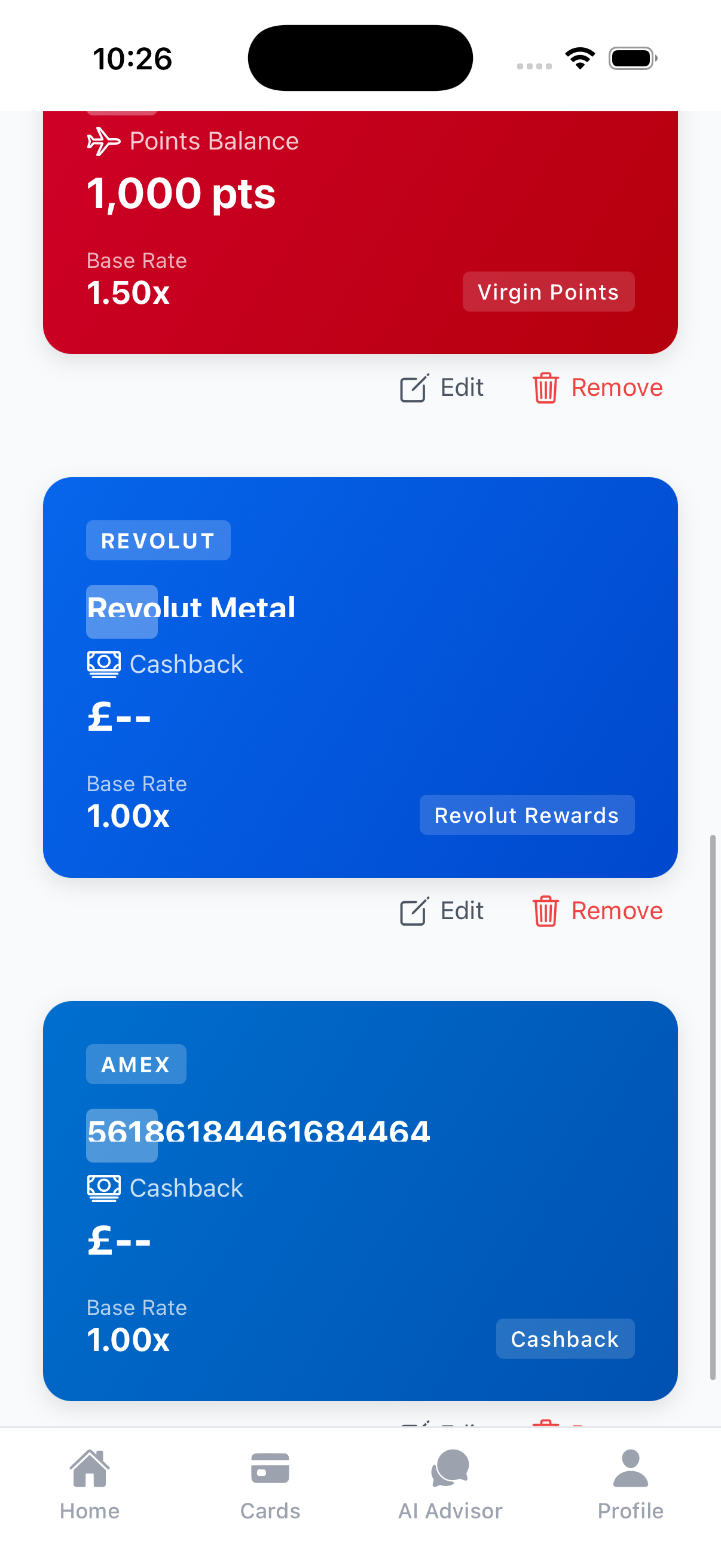Click the Virgin Points badge
The height and width of the screenshot is (1568, 721).
coord(548,292)
